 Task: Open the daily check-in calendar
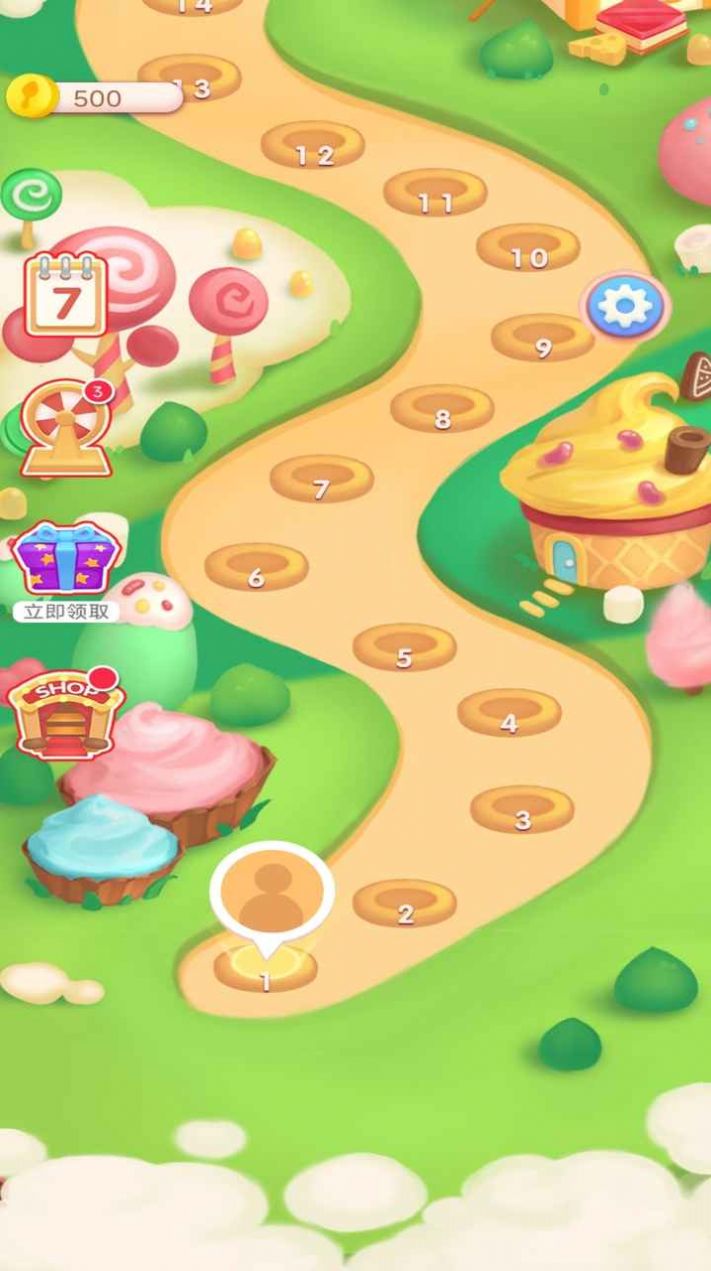(x=65, y=295)
